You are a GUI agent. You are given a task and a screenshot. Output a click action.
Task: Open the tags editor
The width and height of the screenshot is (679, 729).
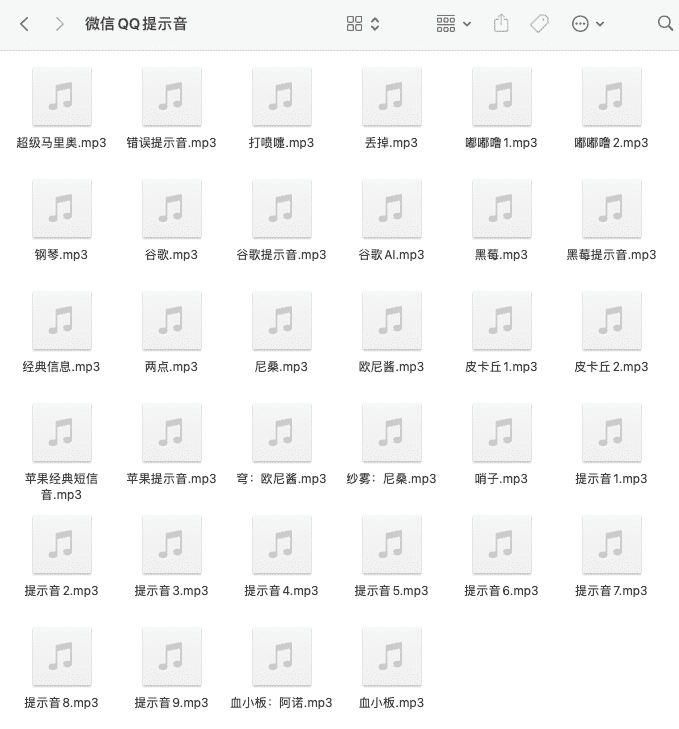pyautogui.click(x=539, y=24)
